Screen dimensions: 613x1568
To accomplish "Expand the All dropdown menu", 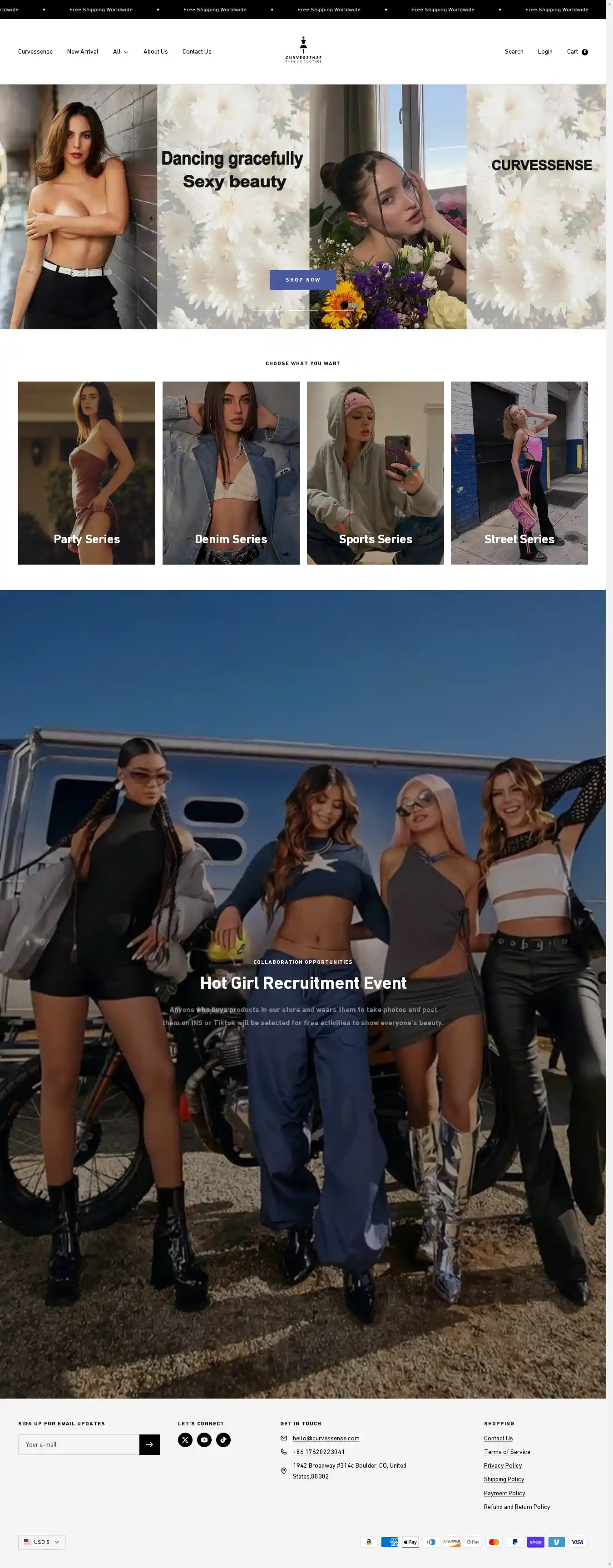I will tap(120, 52).
